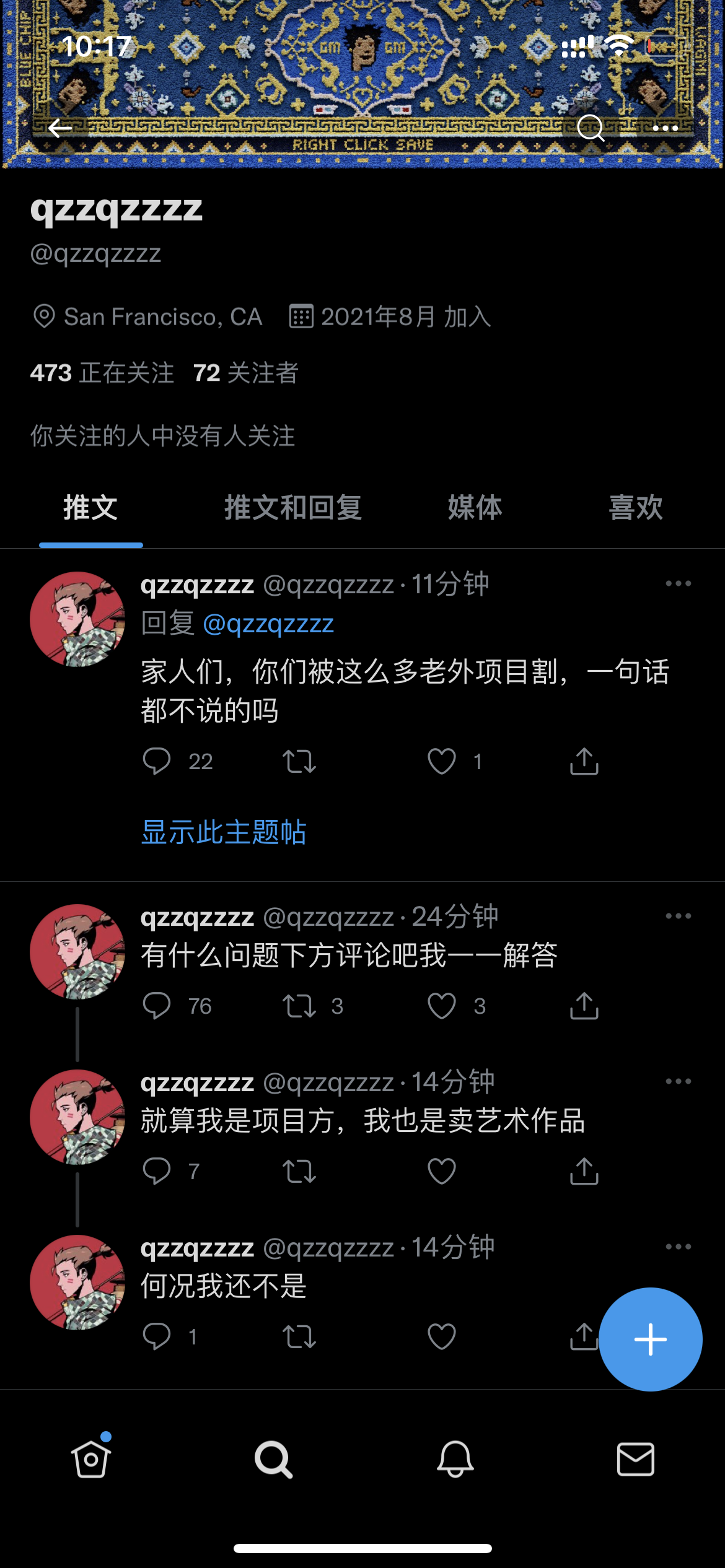Like the tweet 何况我还不是
725x1568 pixels.
(x=442, y=1336)
